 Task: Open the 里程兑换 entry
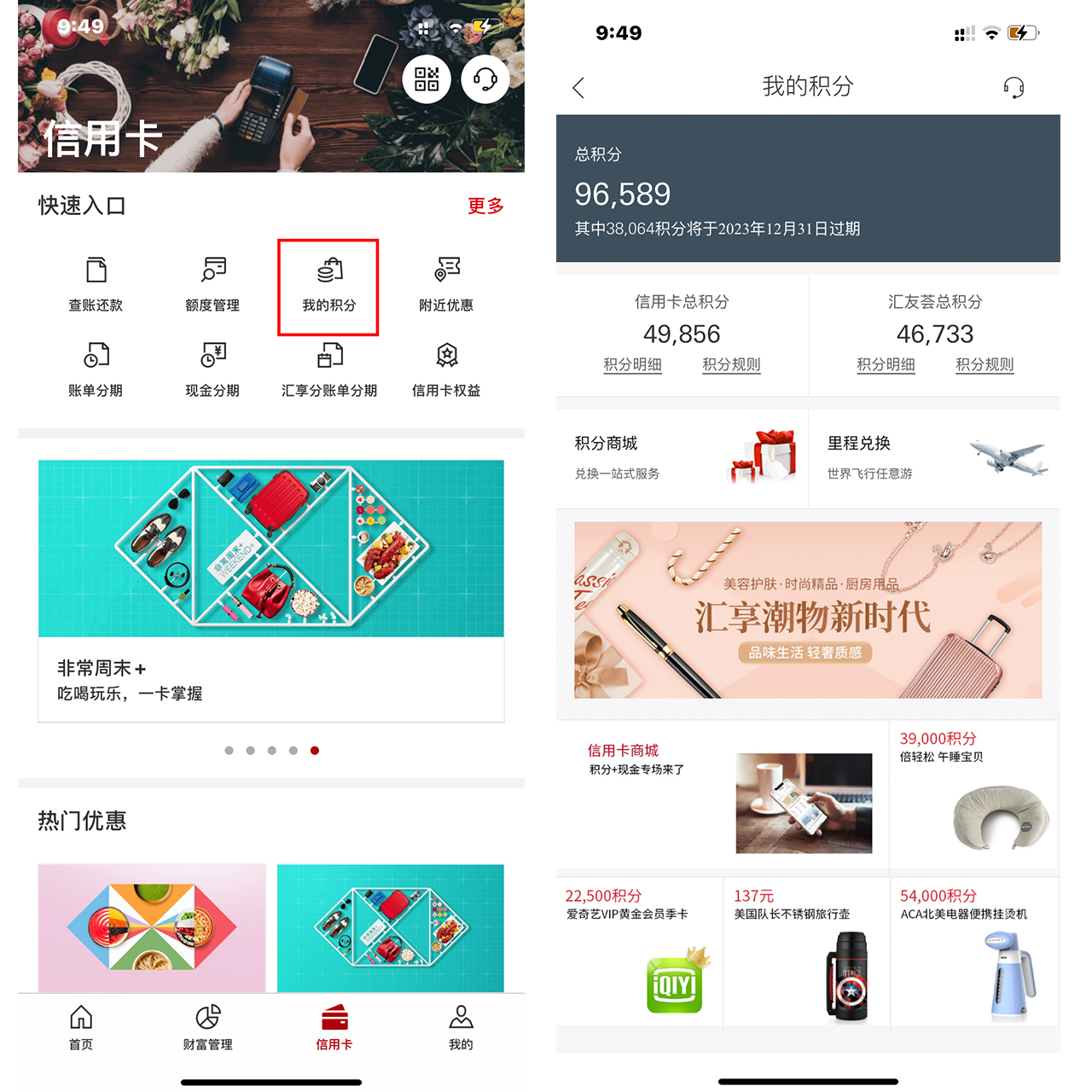coord(934,457)
